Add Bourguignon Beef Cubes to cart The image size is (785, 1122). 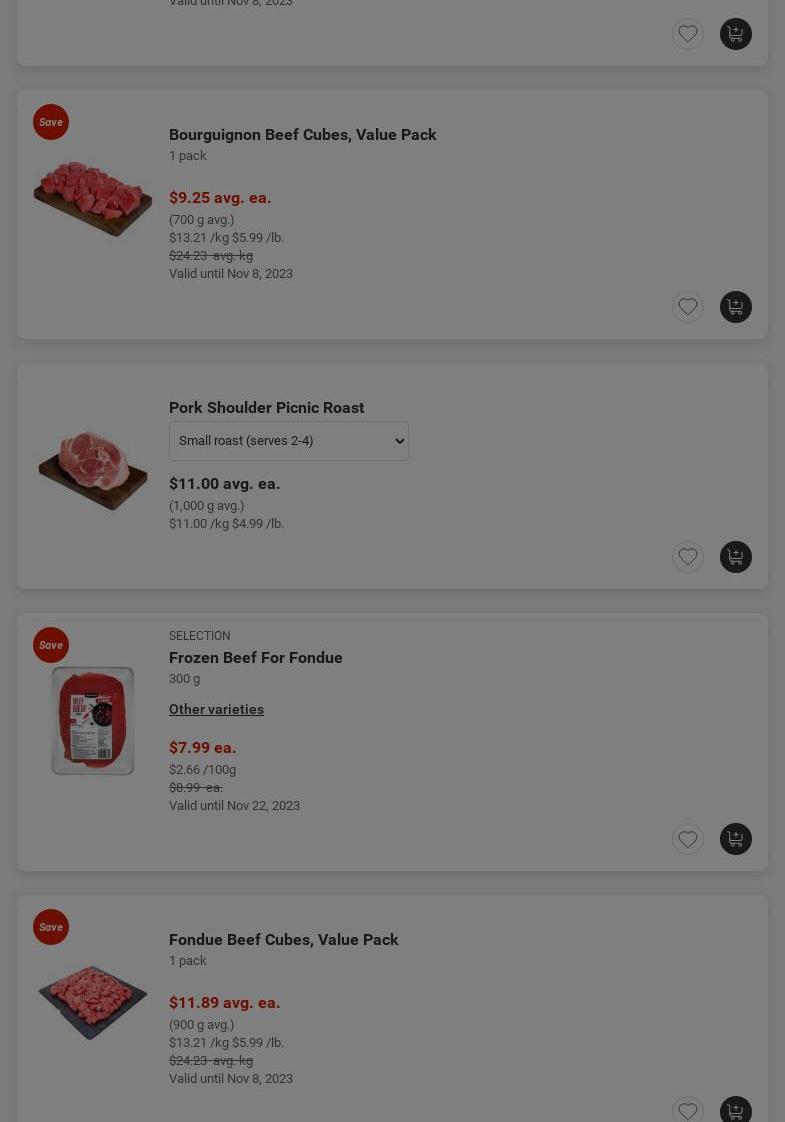coord(736,307)
